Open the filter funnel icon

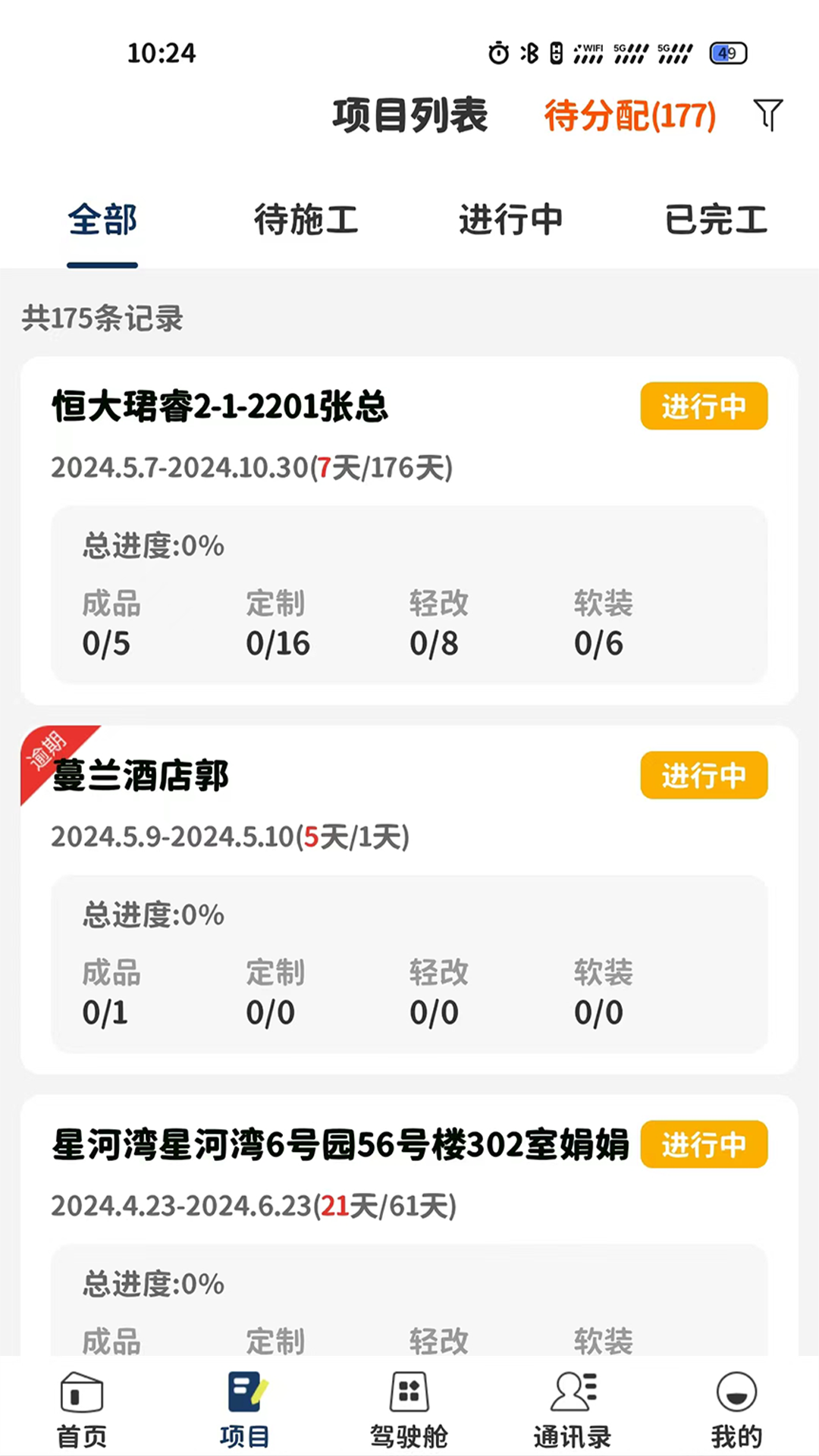767,114
